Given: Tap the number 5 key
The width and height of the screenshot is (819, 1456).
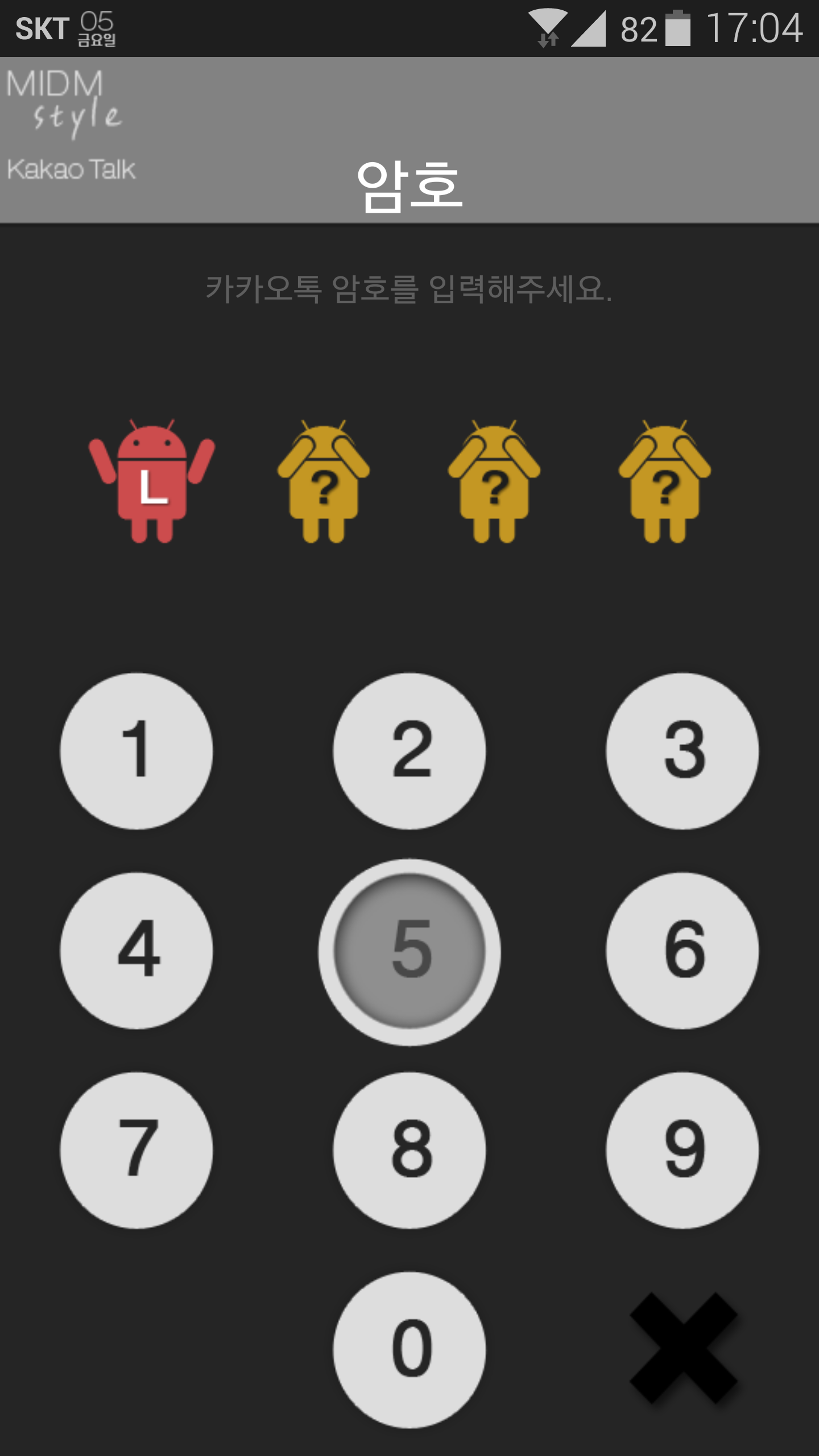Looking at the screenshot, I should coord(409,950).
